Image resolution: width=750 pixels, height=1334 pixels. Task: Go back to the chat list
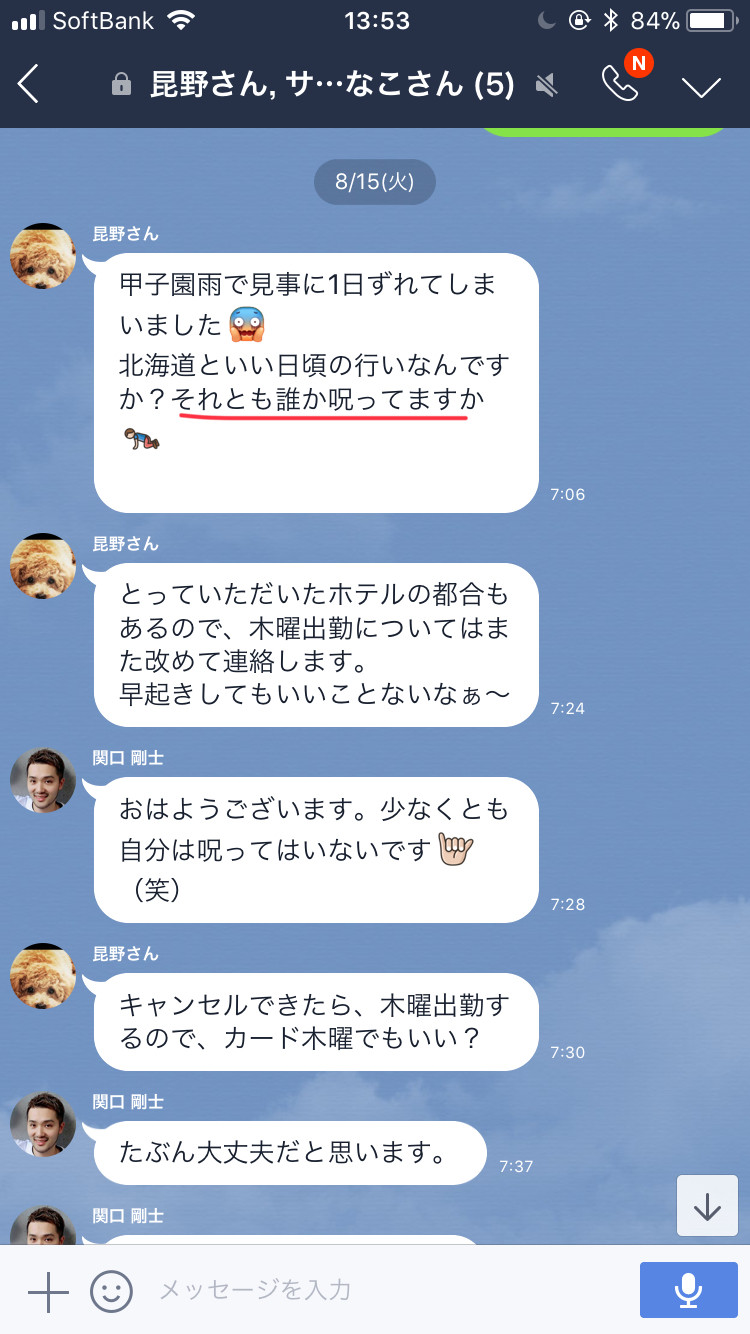(x=30, y=85)
